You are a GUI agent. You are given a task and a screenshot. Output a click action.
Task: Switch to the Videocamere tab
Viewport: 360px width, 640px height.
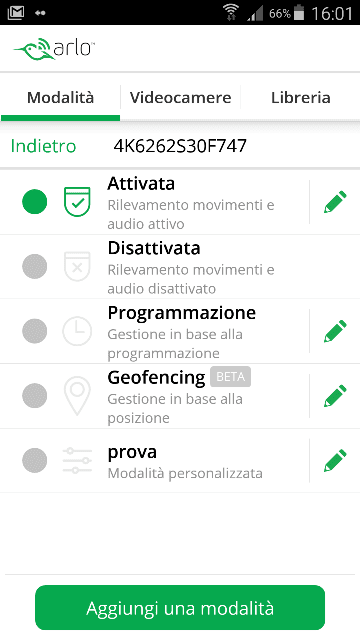pyautogui.click(x=180, y=98)
